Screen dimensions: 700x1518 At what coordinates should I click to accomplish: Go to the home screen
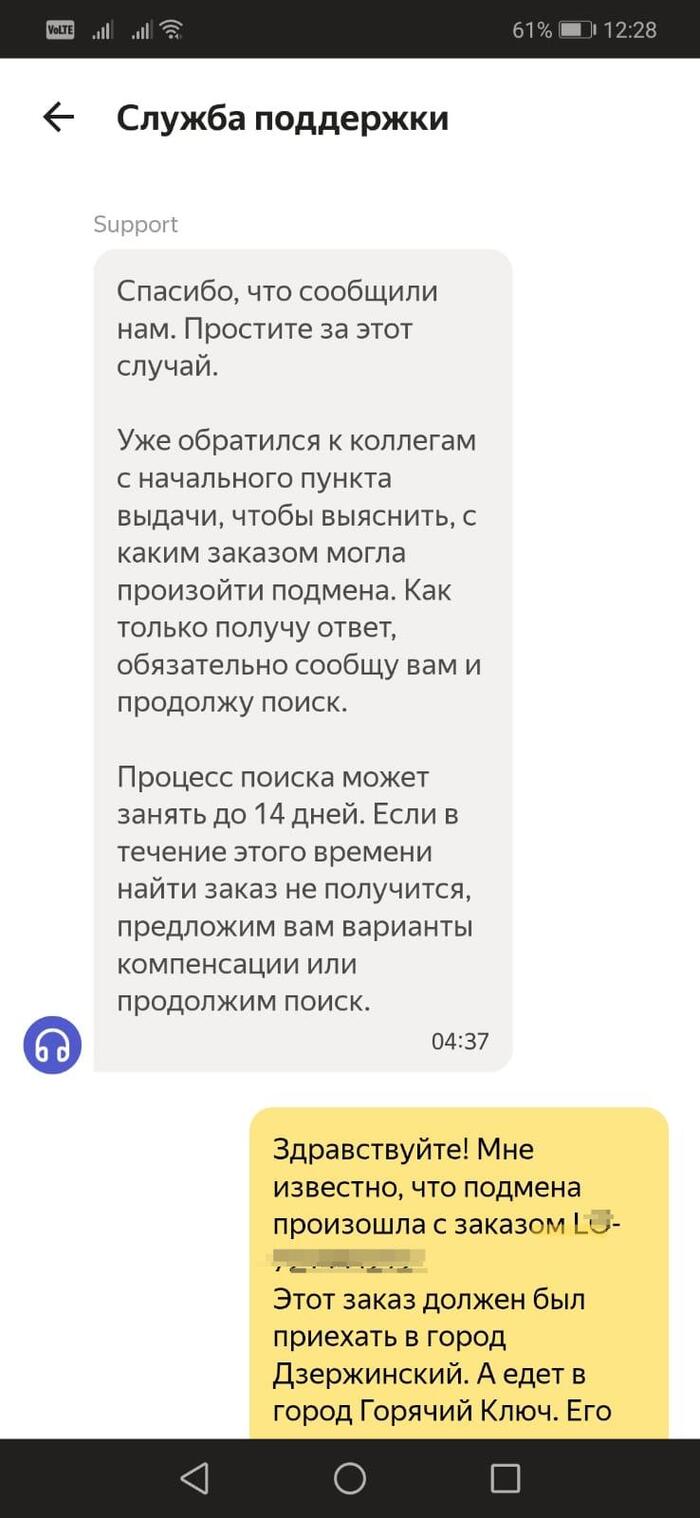(350, 1478)
